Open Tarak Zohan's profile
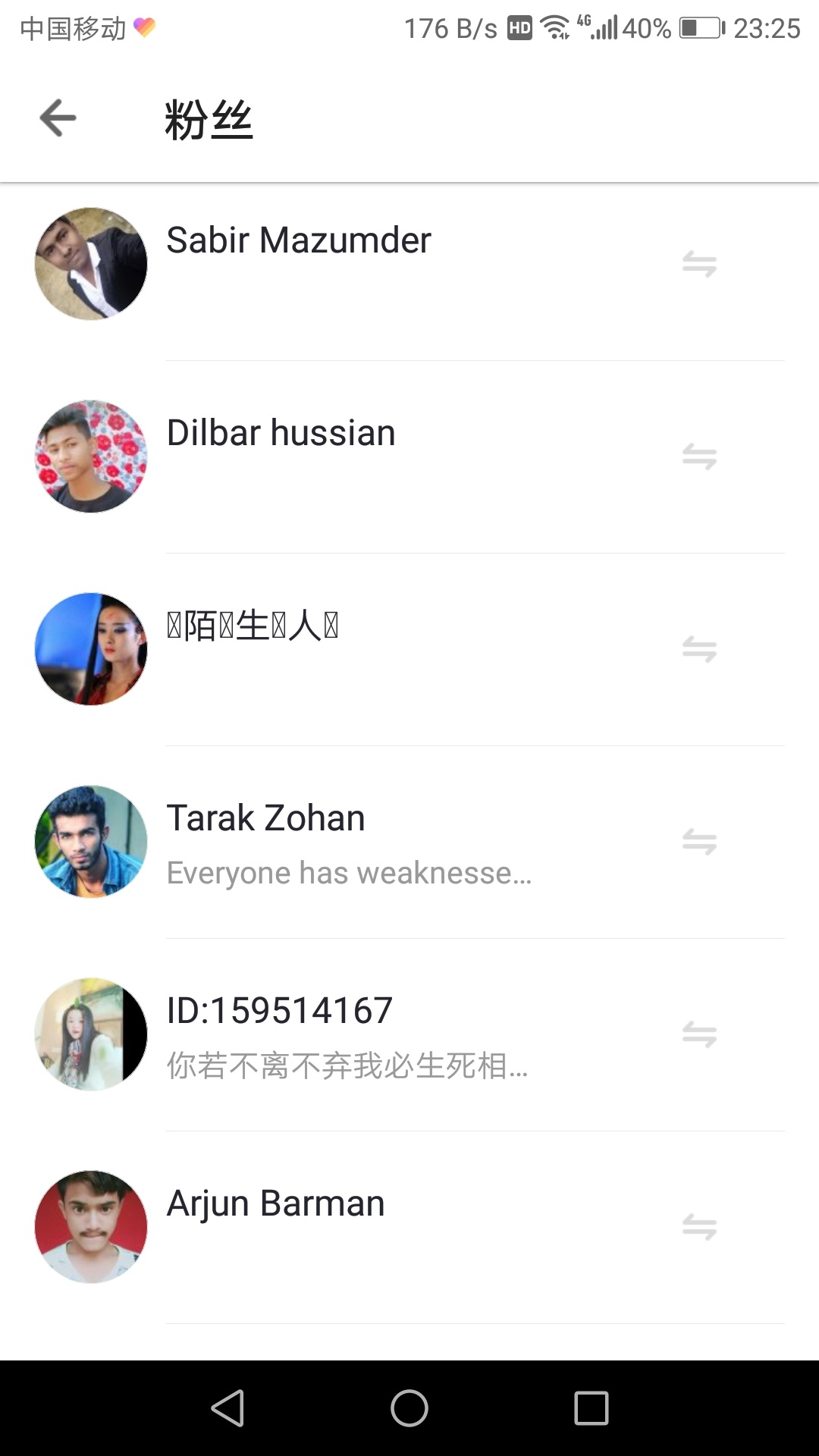Viewport: 819px width, 1456px height. click(409, 842)
